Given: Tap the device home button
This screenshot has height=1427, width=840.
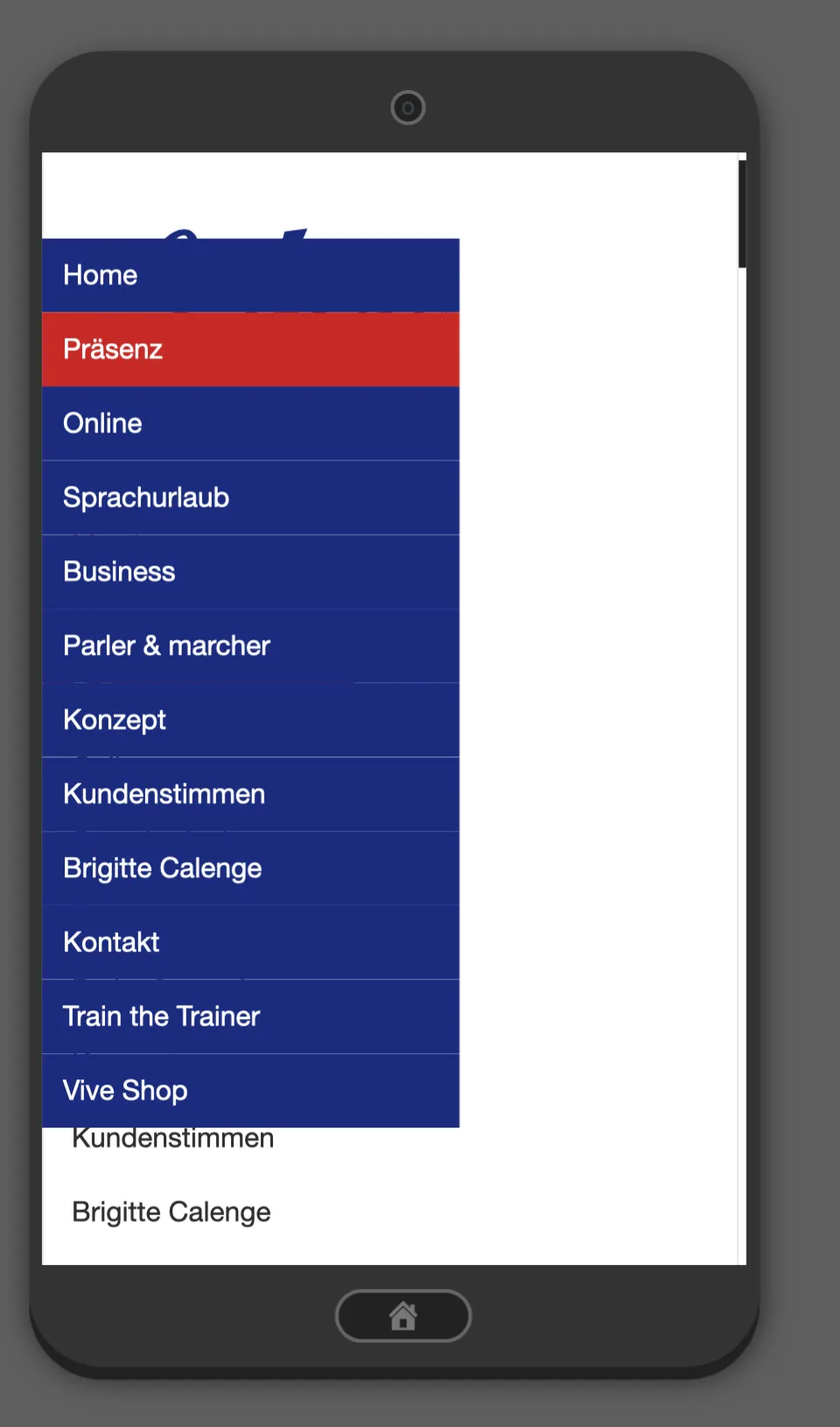Looking at the screenshot, I should click(403, 1316).
